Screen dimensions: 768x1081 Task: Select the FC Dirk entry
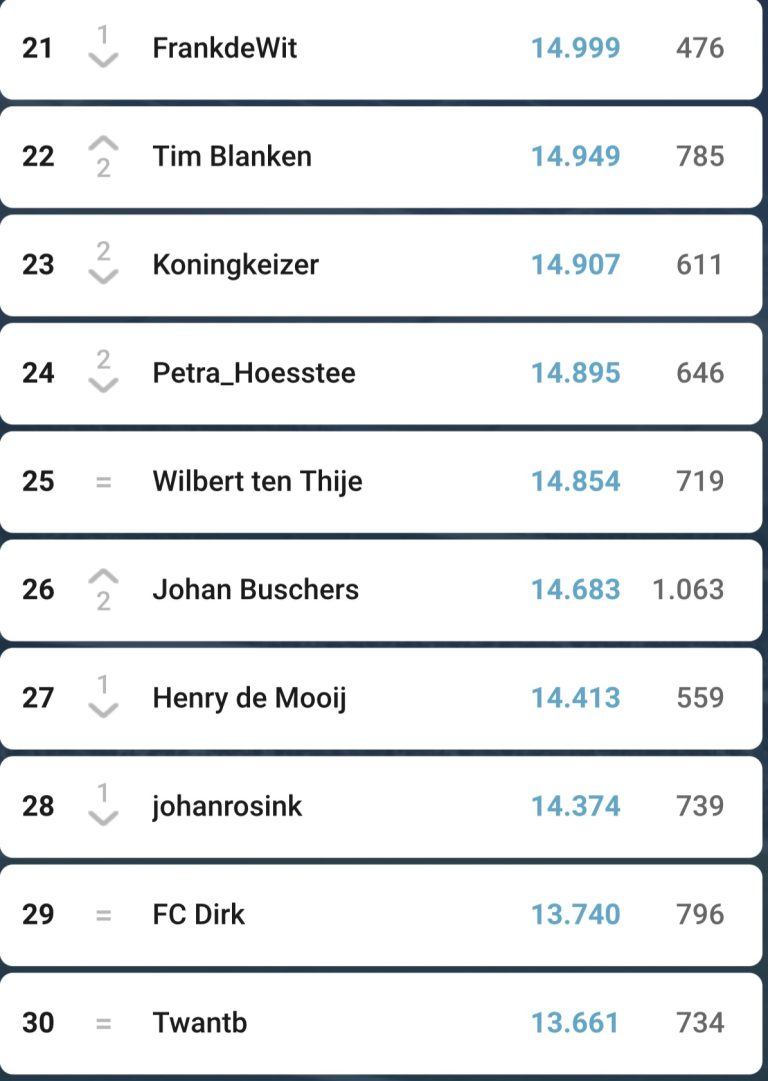point(199,914)
